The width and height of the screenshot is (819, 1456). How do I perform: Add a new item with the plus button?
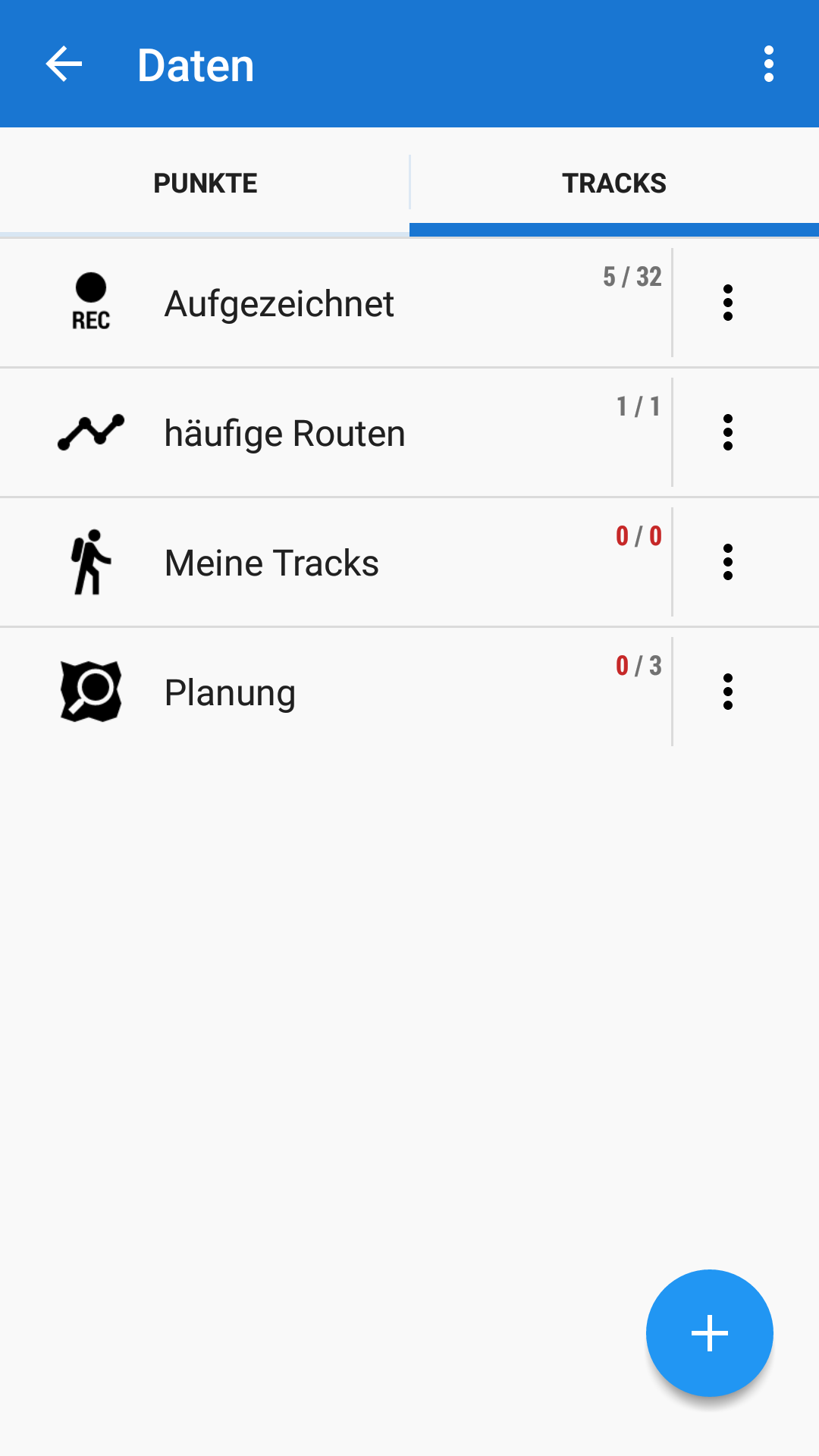pyautogui.click(x=709, y=1332)
